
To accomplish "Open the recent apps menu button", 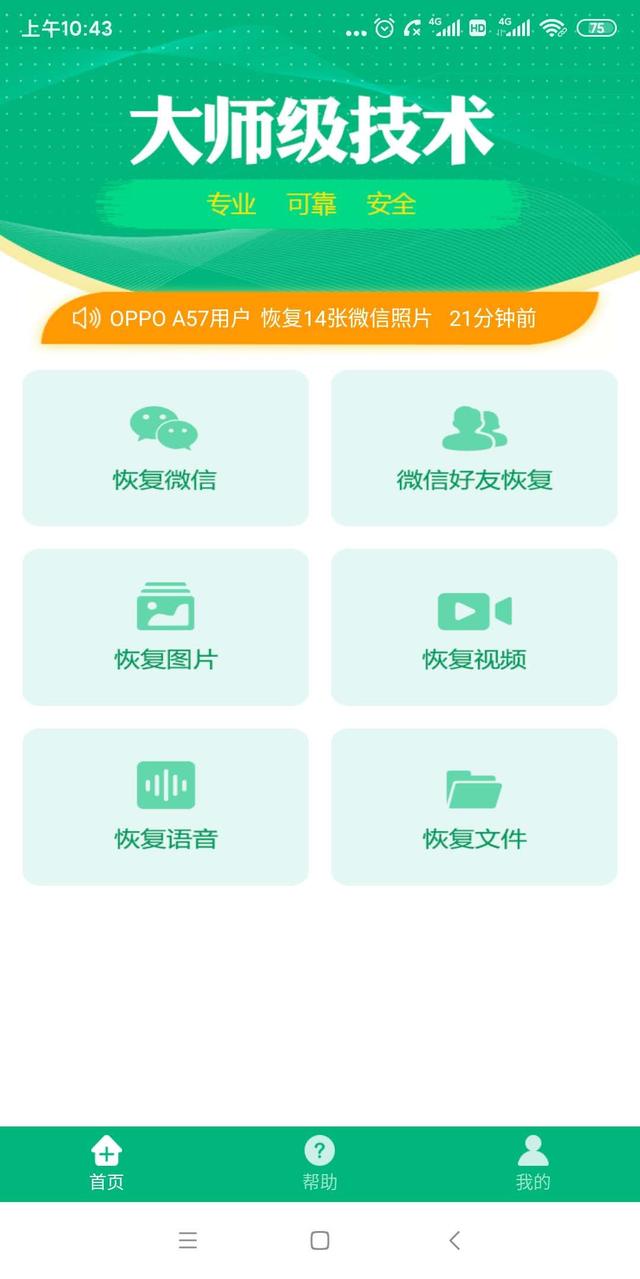I will click(188, 1241).
